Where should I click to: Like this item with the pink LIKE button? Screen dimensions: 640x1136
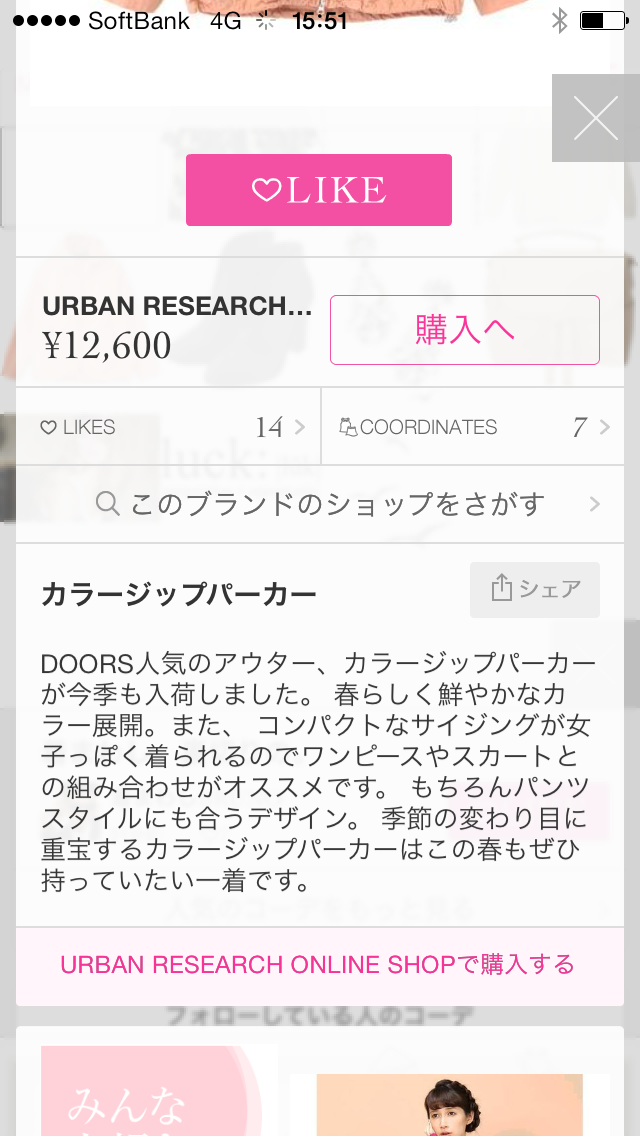(318, 190)
